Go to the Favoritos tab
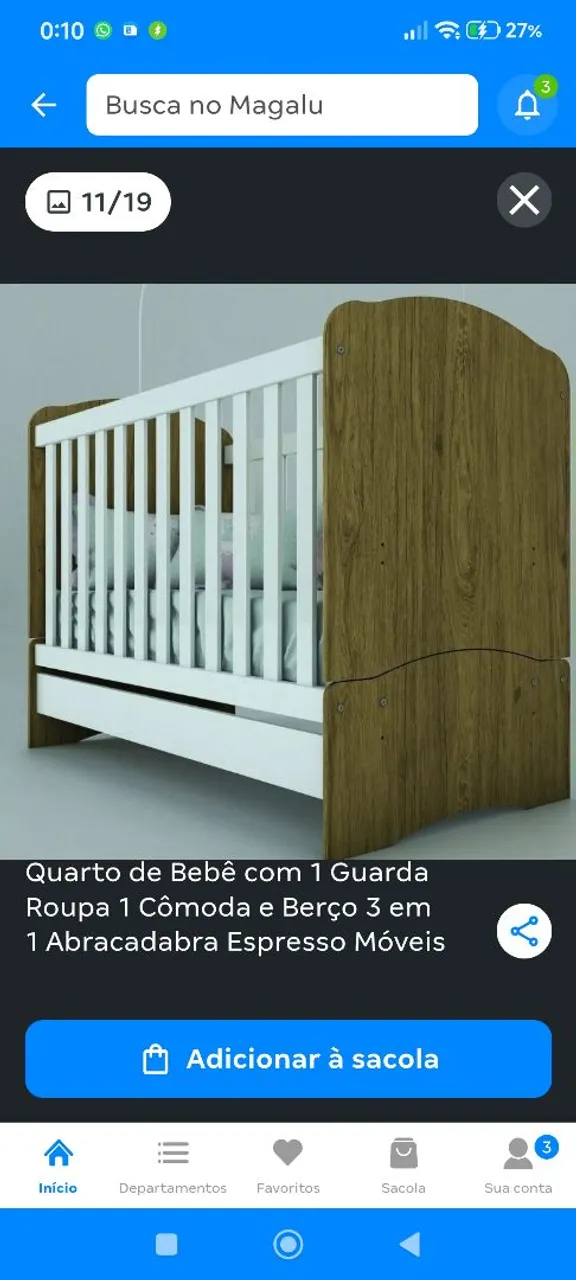This screenshot has height=1280, width=576. click(288, 1166)
